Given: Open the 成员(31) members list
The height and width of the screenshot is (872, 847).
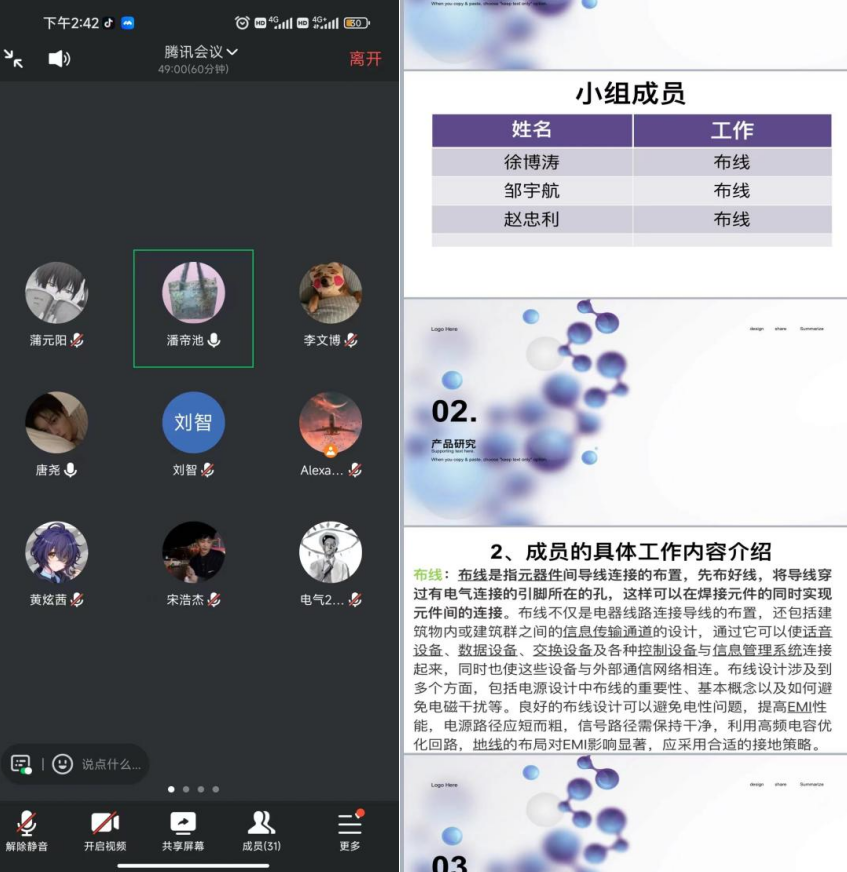Looking at the screenshot, I should pos(261,832).
